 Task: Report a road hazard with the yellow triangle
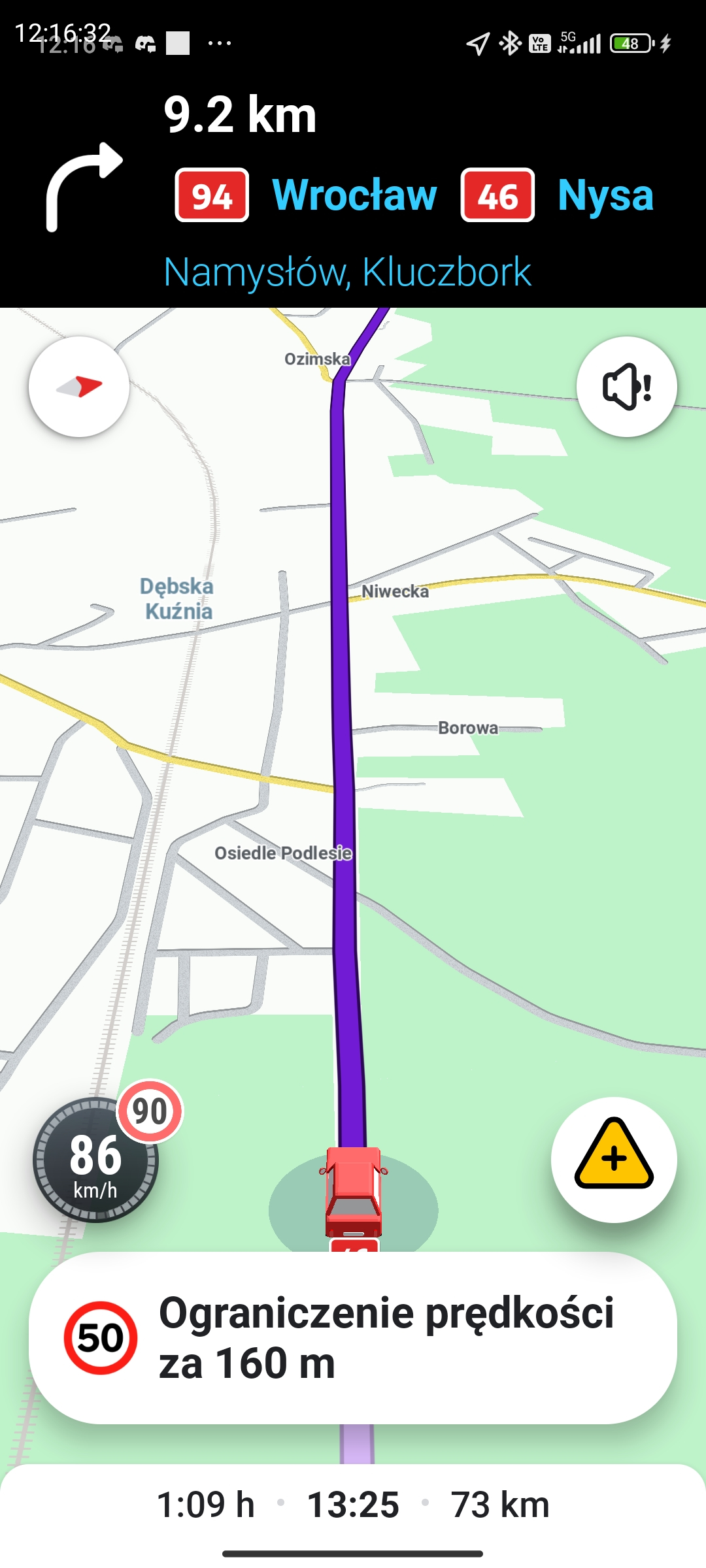pyautogui.click(x=613, y=1159)
